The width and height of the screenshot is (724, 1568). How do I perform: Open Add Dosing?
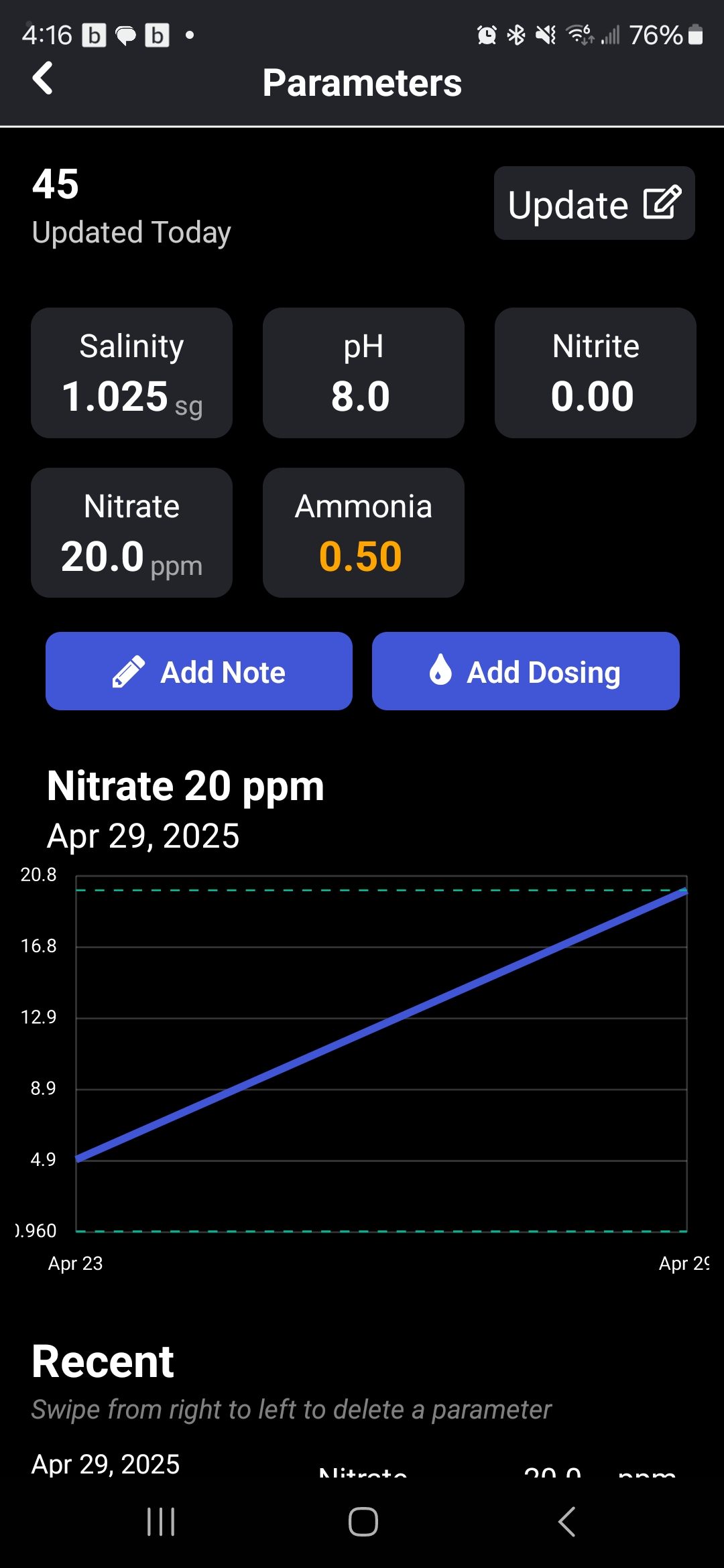526,671
